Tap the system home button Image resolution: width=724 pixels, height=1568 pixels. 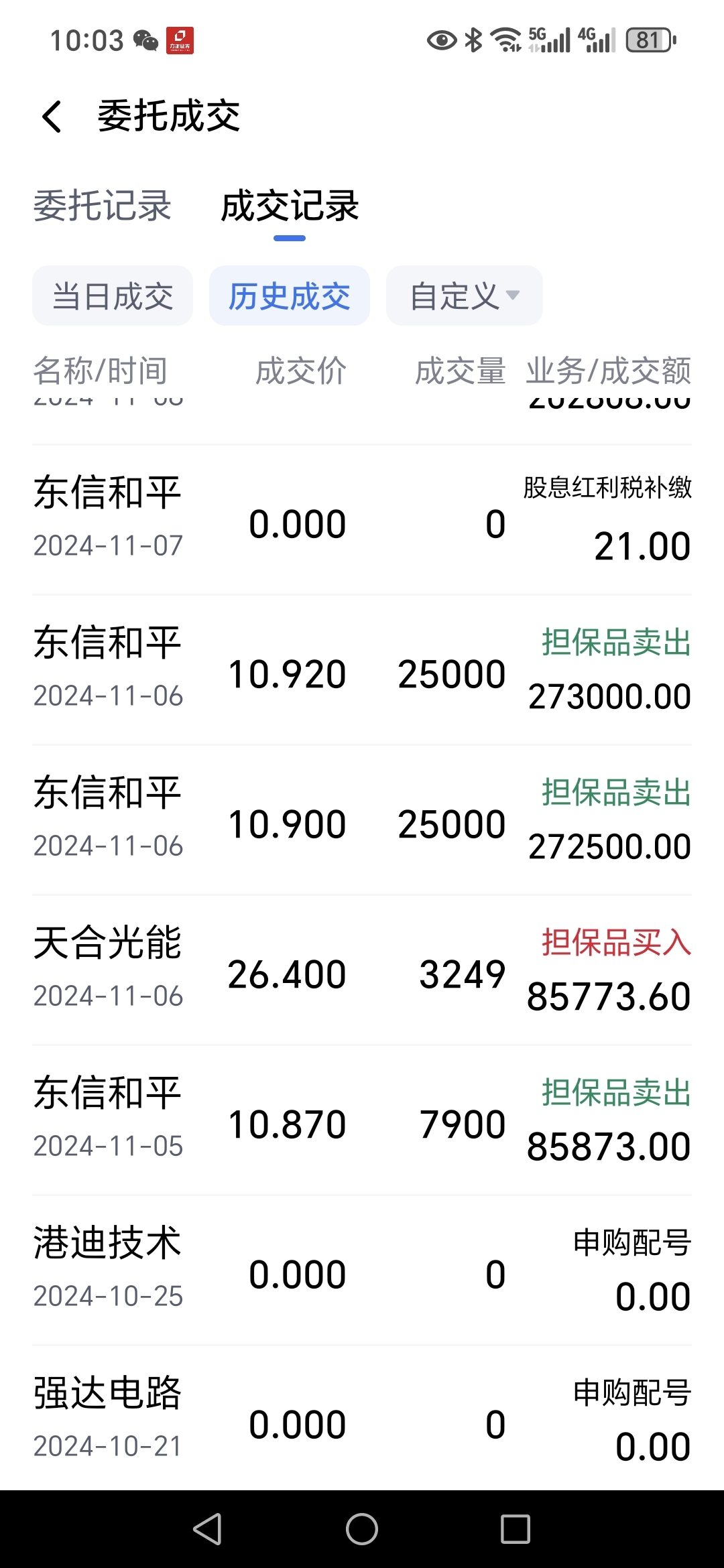362,1529
